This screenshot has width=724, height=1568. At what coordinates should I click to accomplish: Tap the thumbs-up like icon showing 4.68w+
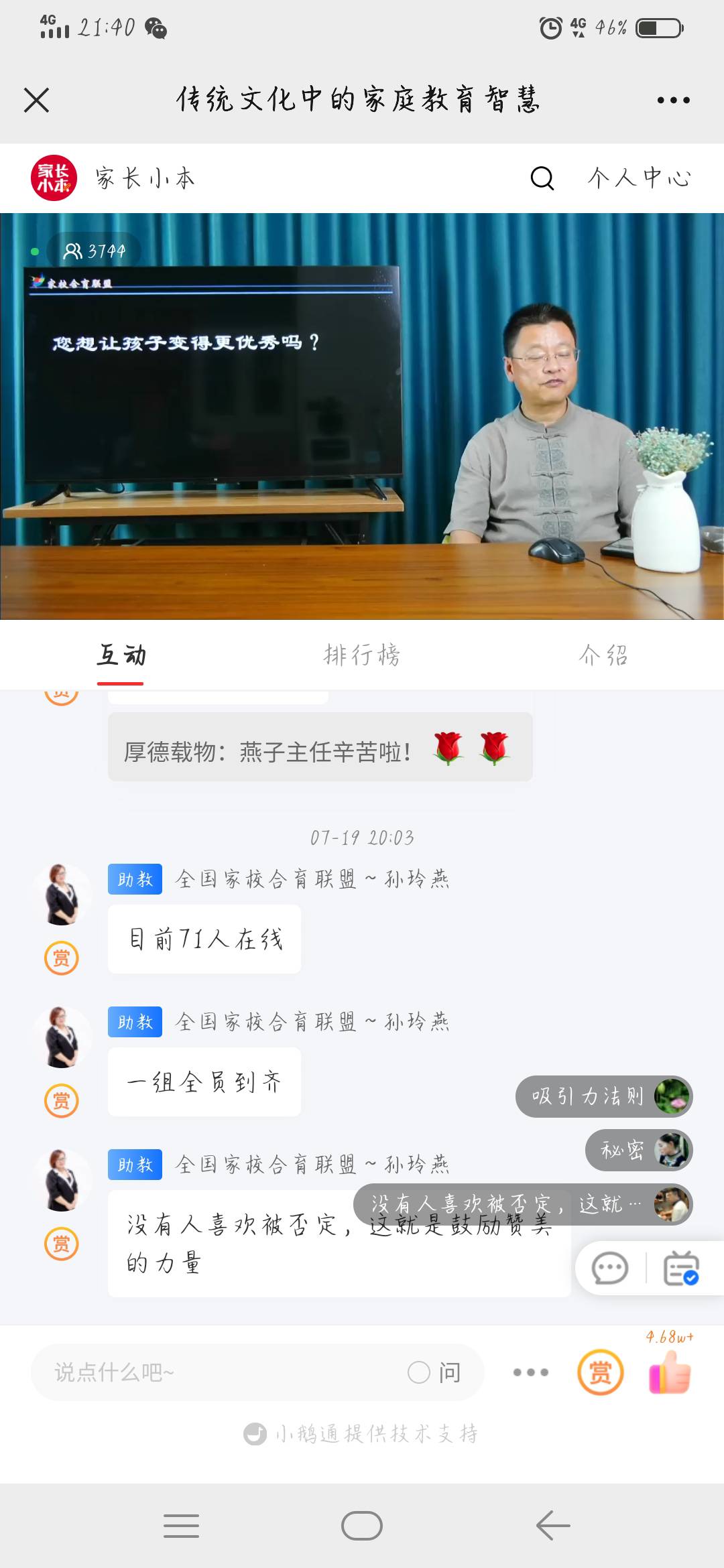pyautogui.click(x=668, y=1372)
